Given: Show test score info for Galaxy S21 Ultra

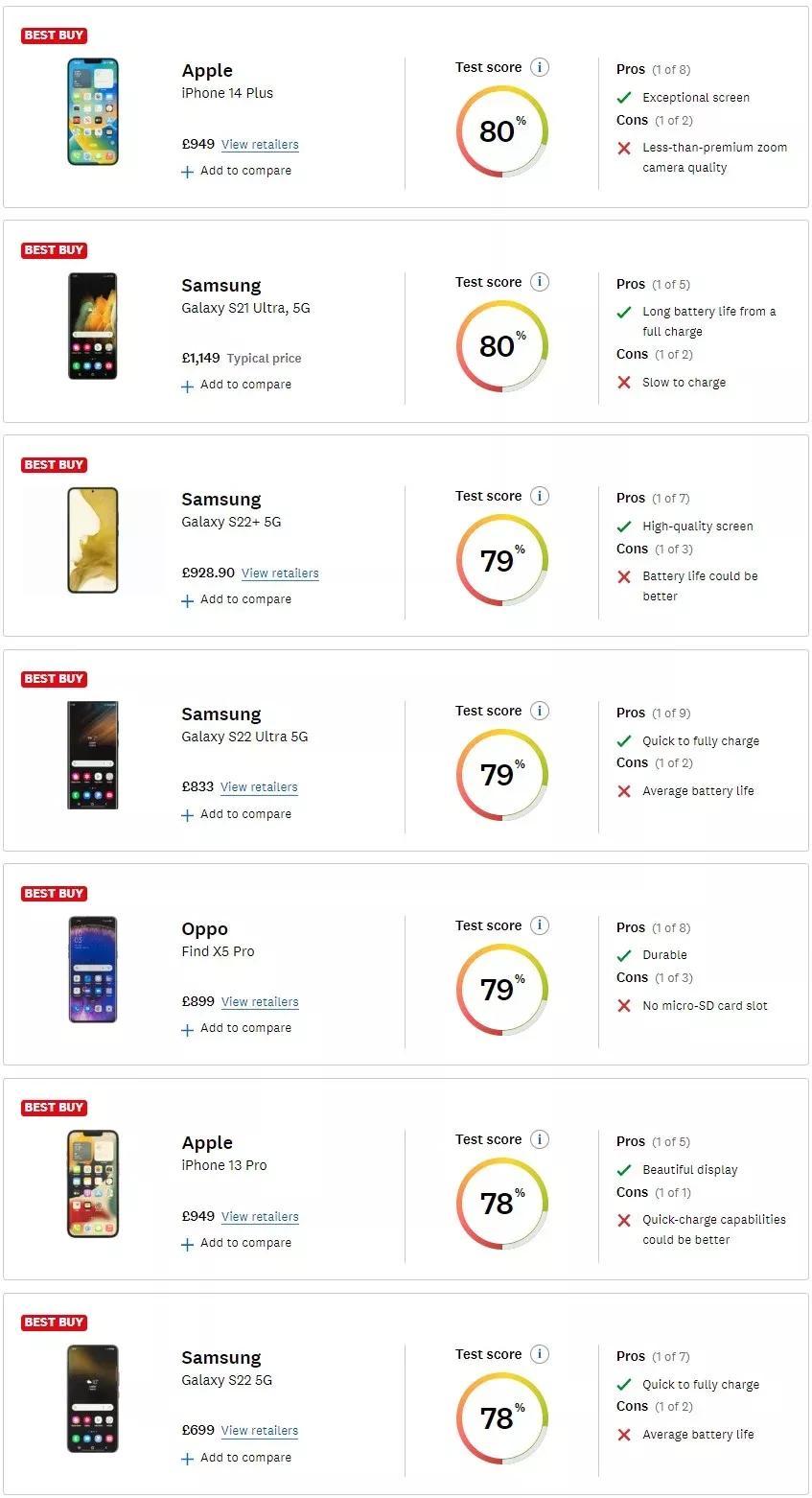Looking at the screenshot, I should 540,282.
